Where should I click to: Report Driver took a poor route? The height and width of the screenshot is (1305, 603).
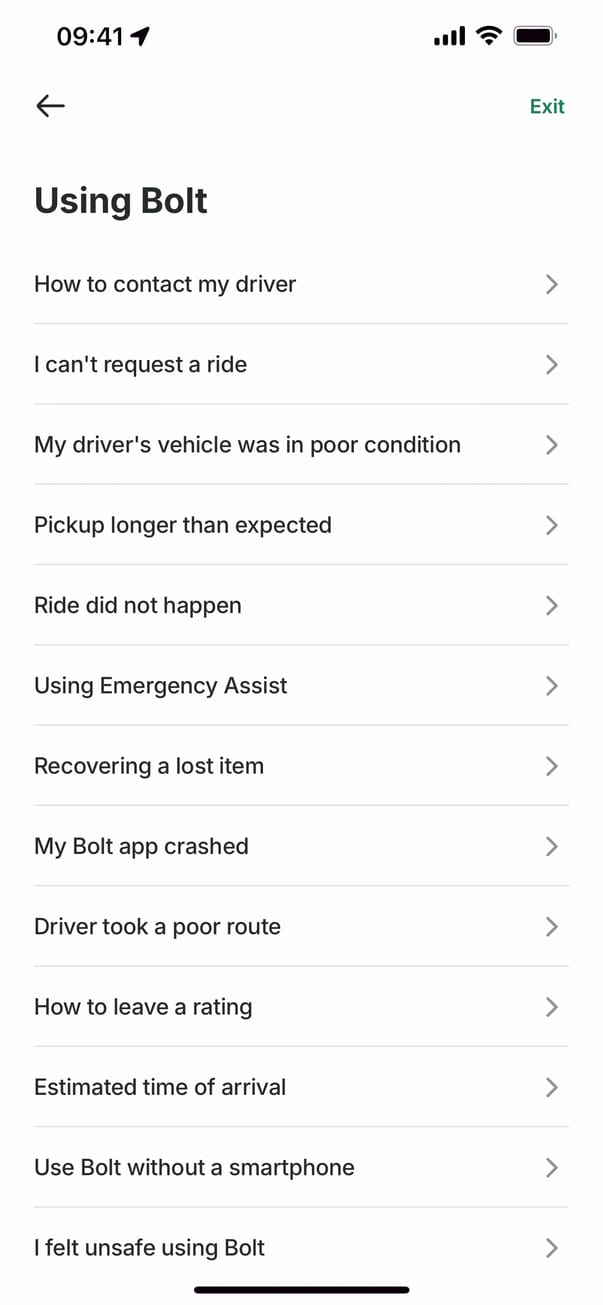coord(157,927)
